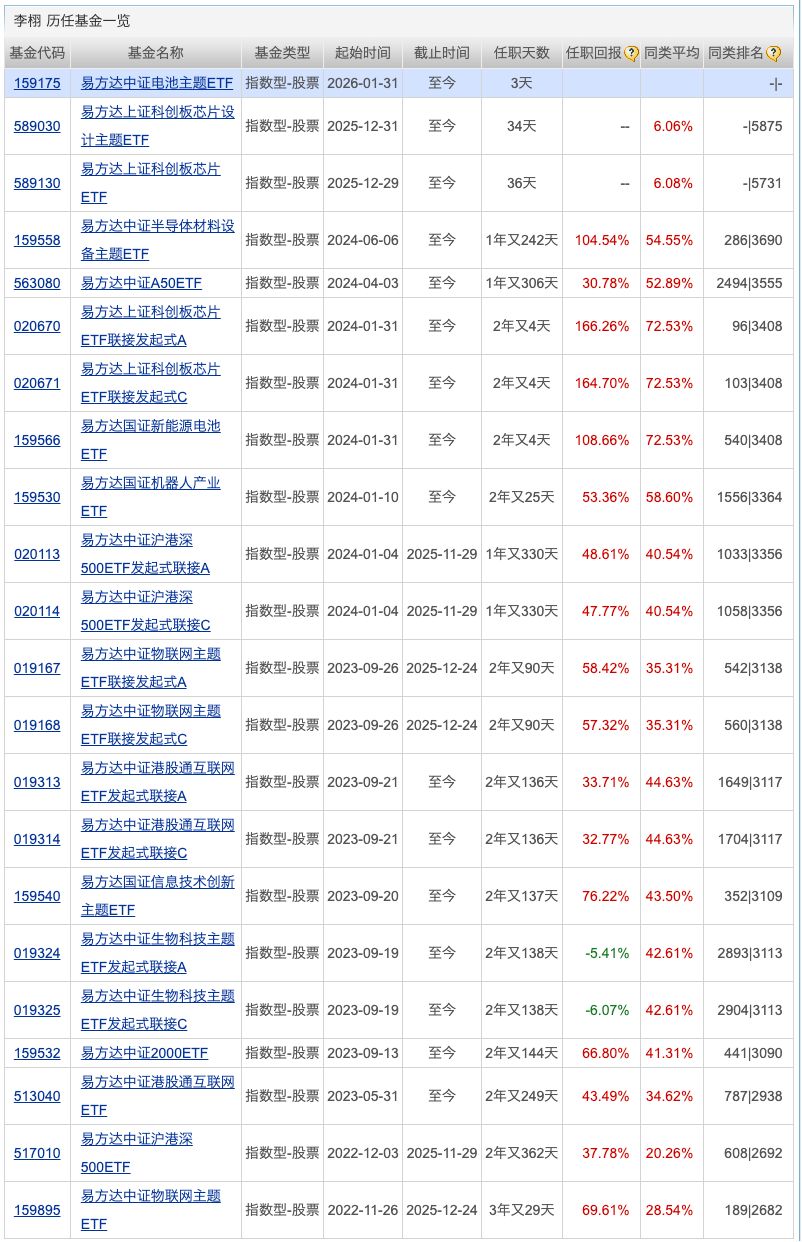
Task: Open the 易方达中证电池主题ETF fund name link
Action: (x=157, y=84)
